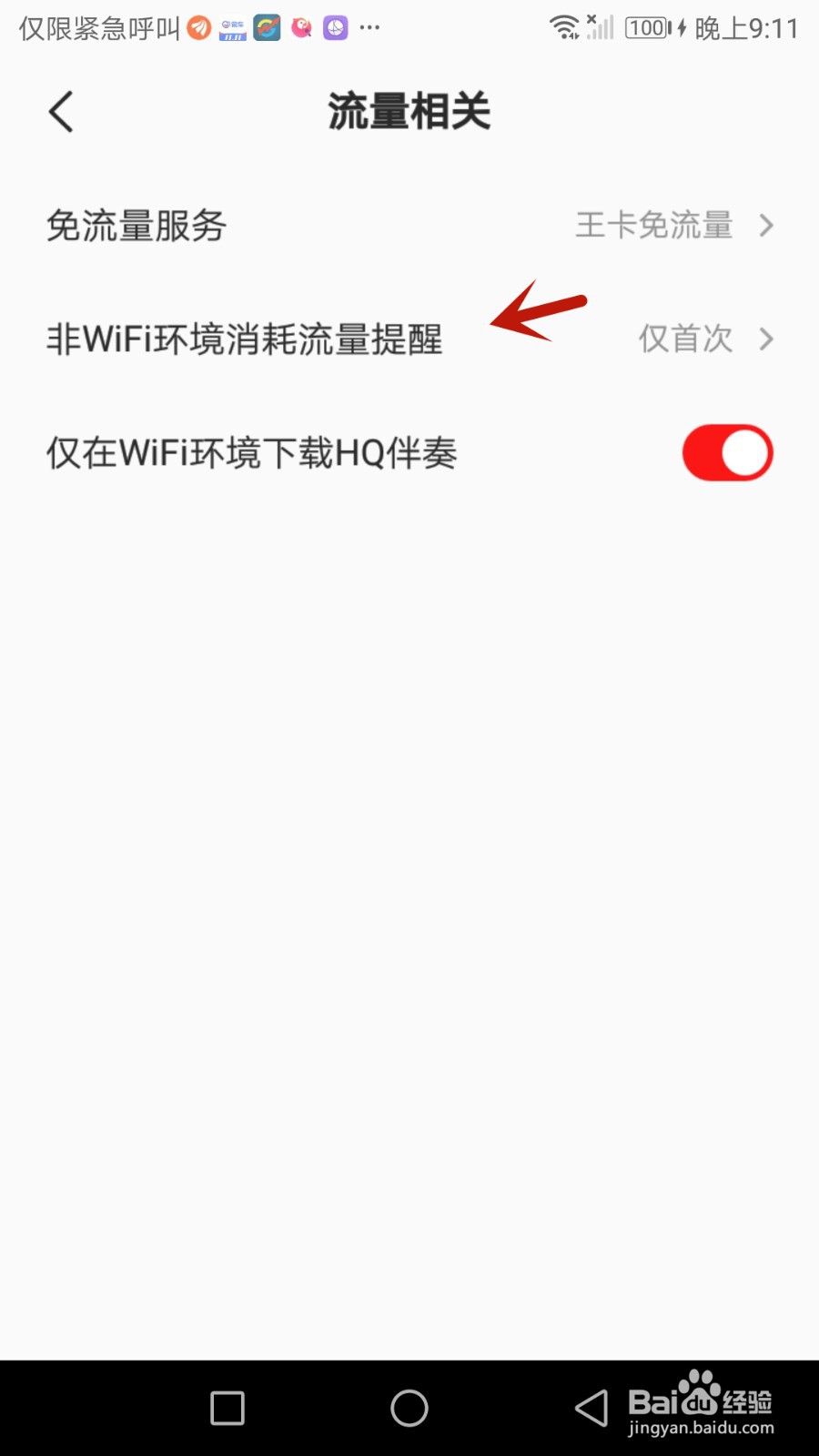Open 非WiFi环境消耗流量提醒 options chevron

coord(767,339)
